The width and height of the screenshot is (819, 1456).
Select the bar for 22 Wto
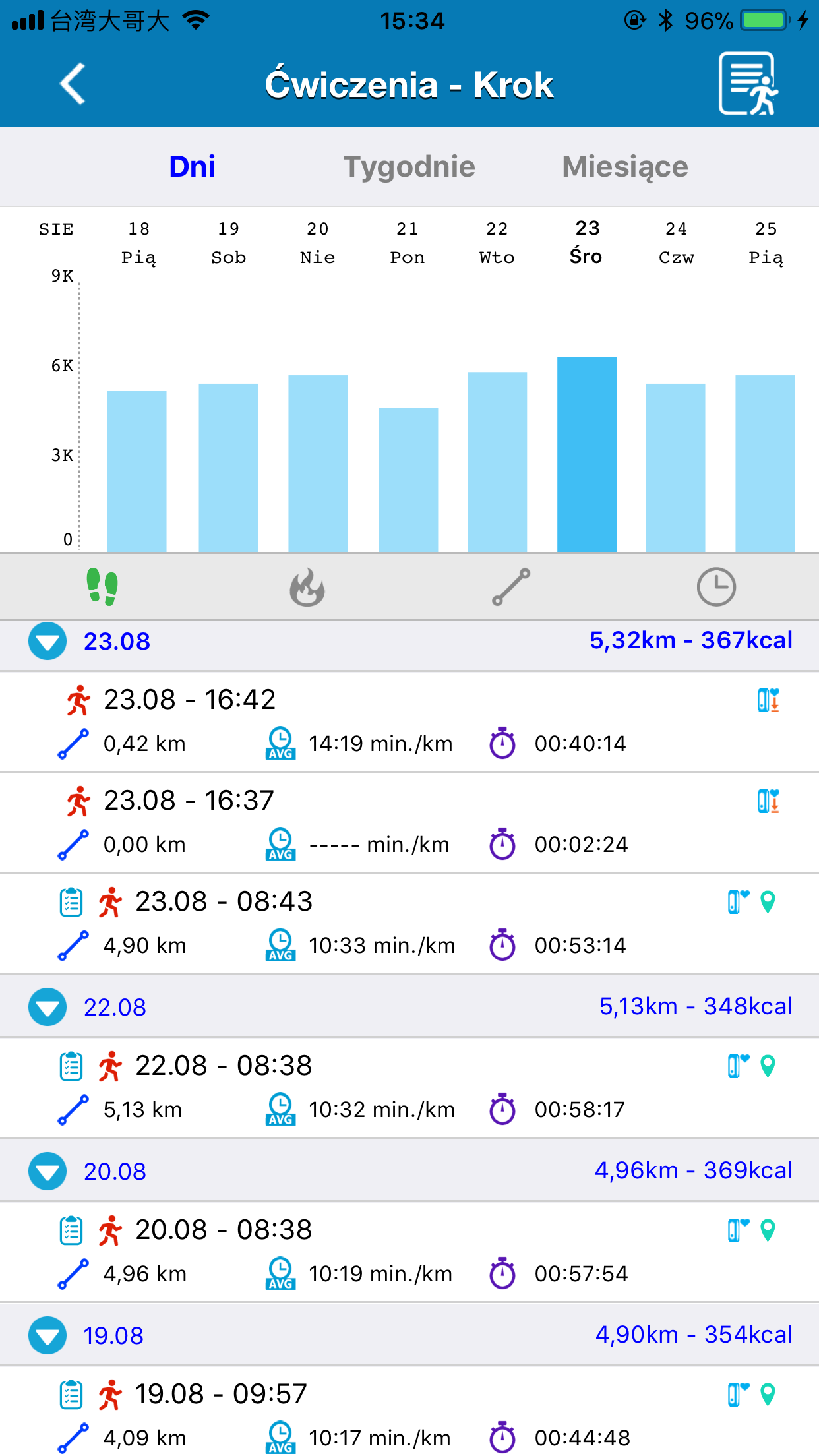coord(497,462)
